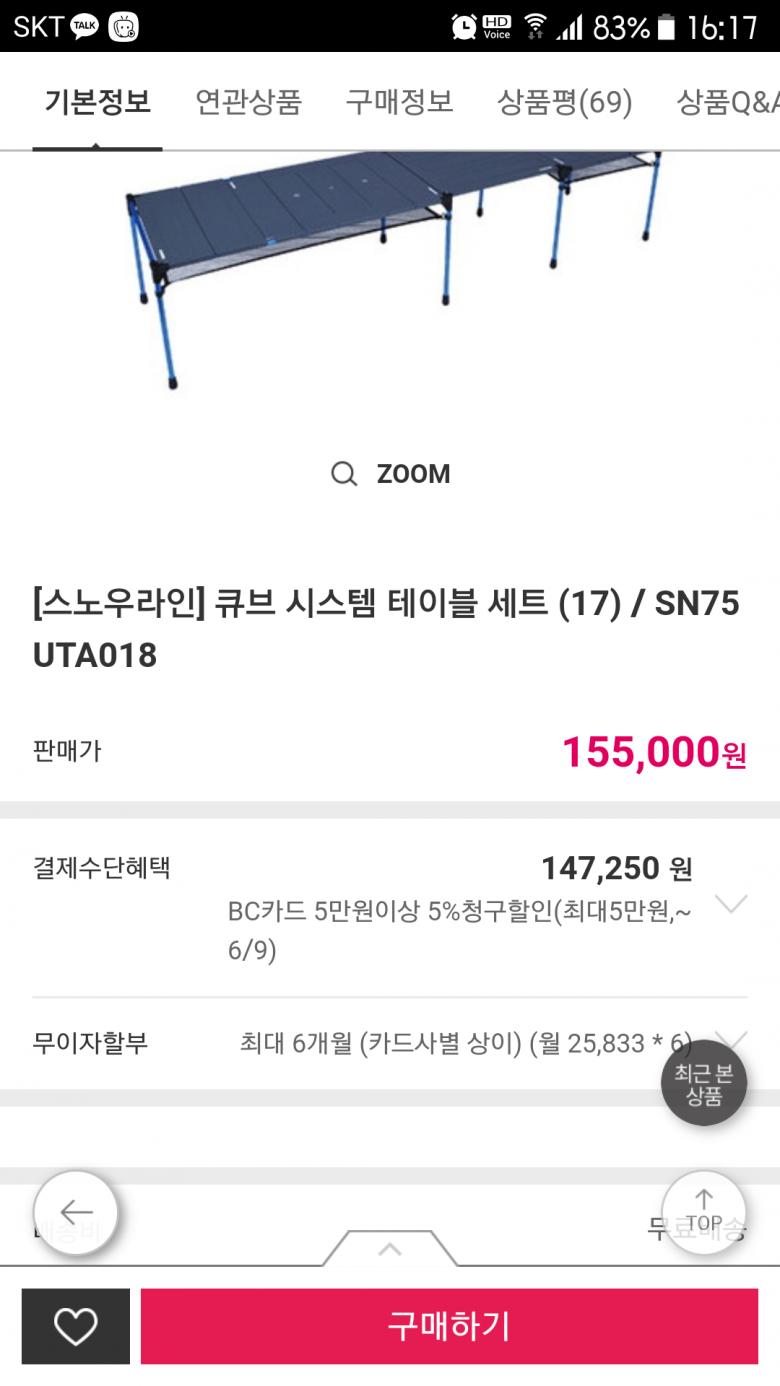Add this product to the wishlist

(76, 1326)
